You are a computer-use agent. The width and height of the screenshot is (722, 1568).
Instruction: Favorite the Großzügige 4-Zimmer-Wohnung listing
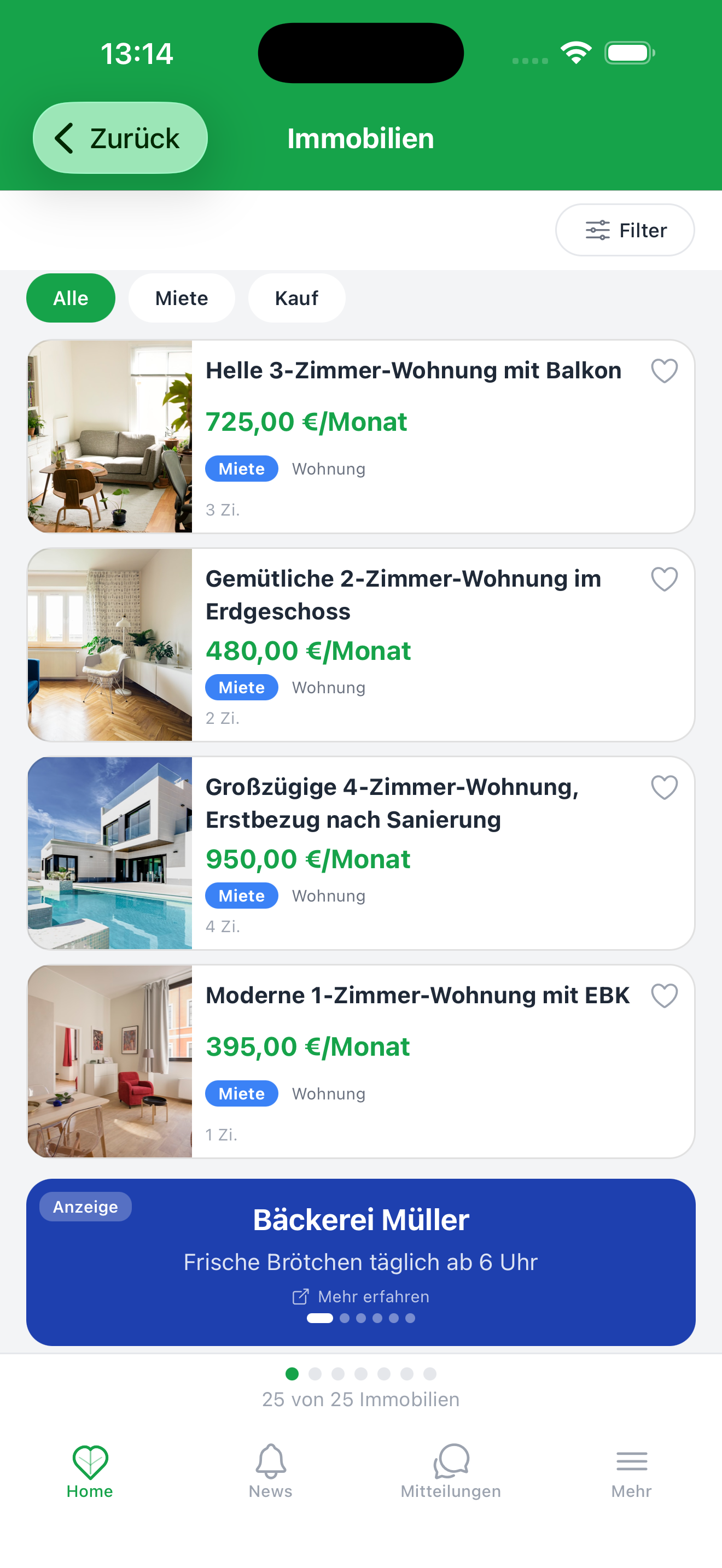tap(665, 787)
